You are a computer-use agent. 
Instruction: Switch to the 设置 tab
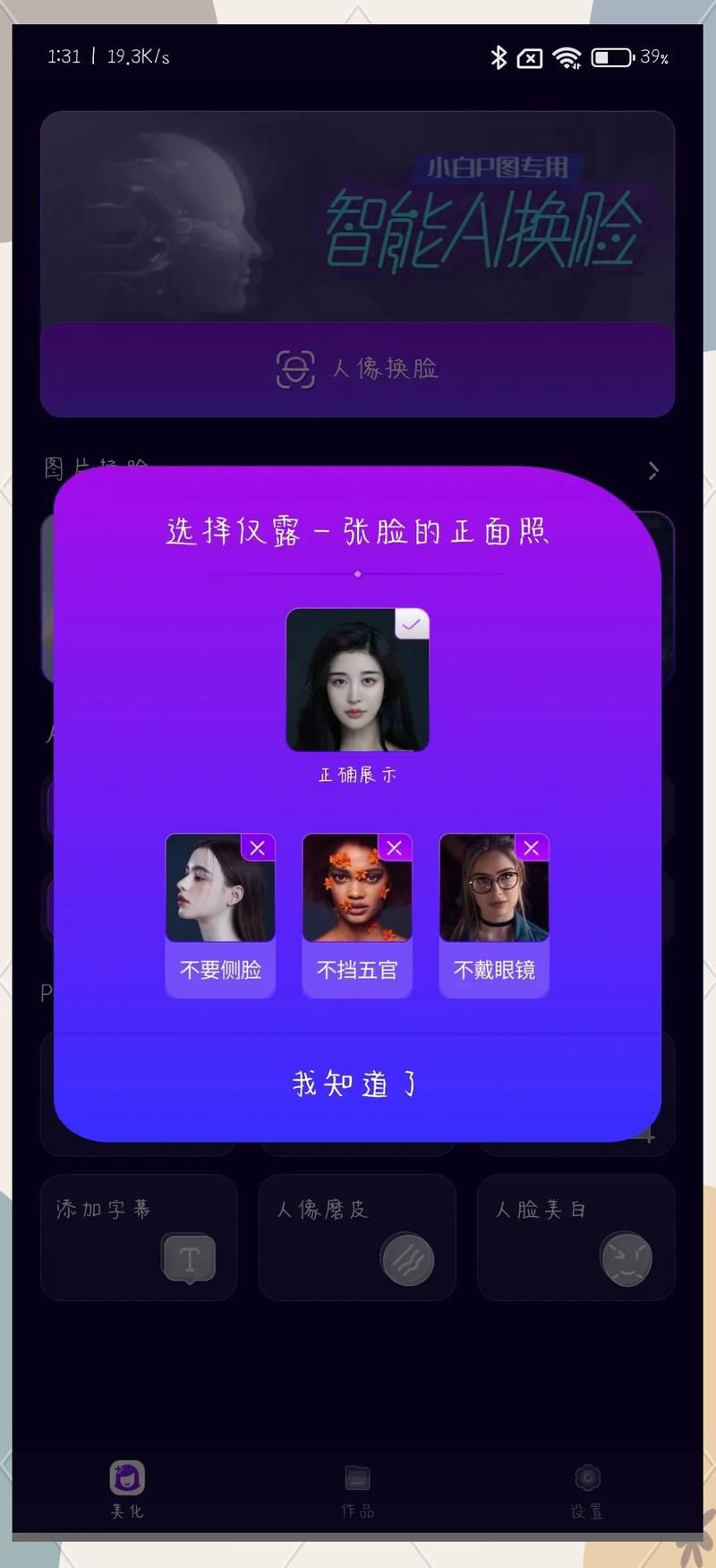[587, 1488]
